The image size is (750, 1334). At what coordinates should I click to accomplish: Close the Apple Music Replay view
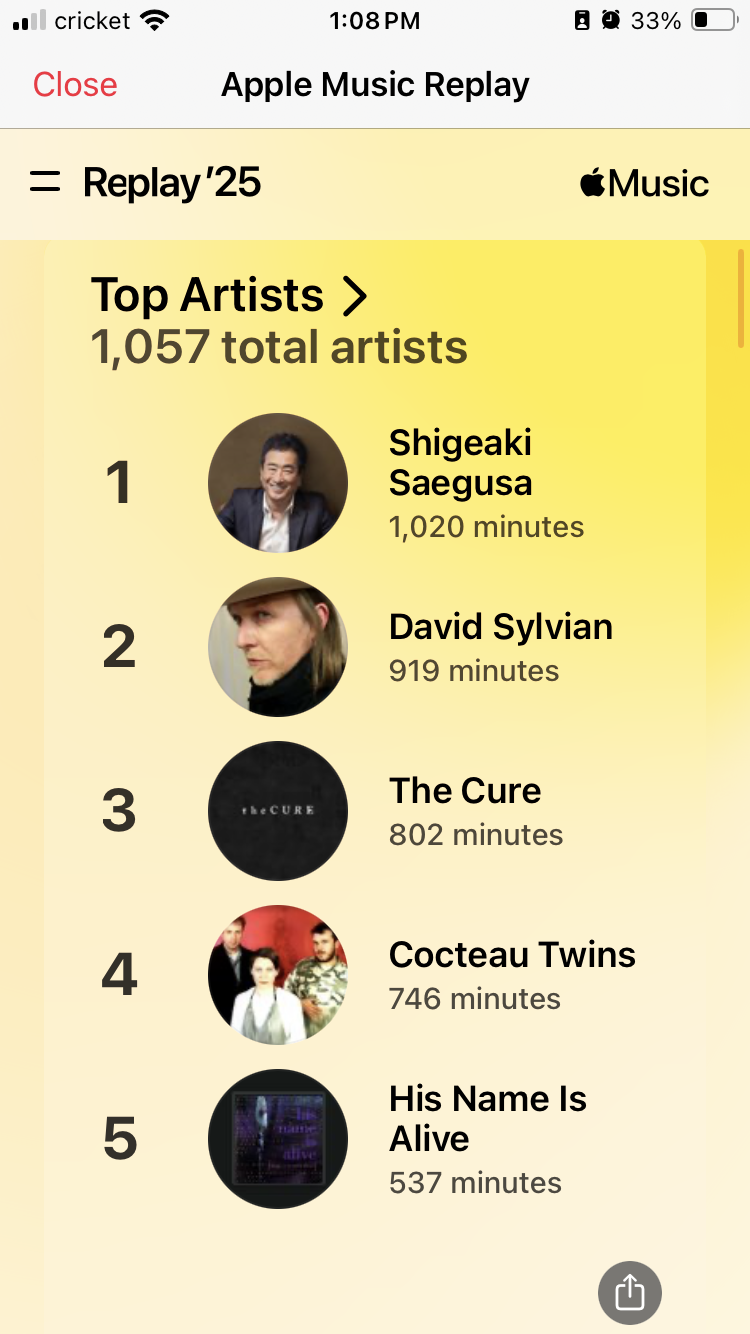pos(75,85)
